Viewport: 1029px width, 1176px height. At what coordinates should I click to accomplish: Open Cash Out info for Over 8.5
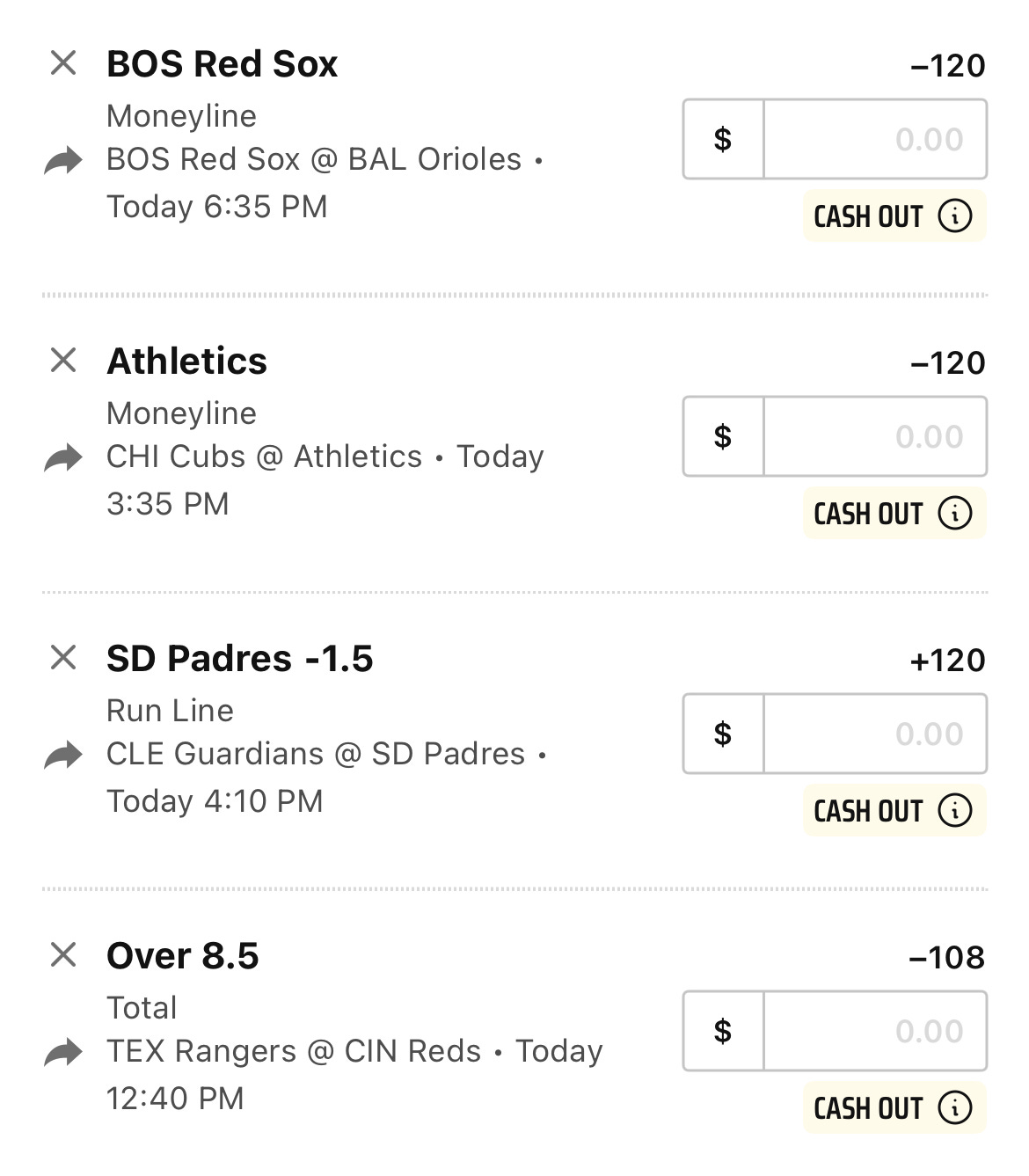955,1108
